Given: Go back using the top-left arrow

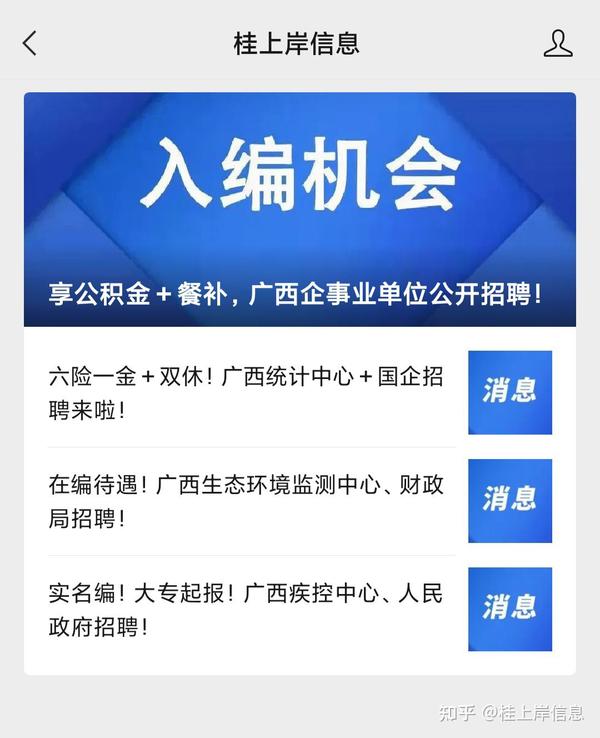Looking at the screenshot, I should pyautogui.click(x=29, y=43).
